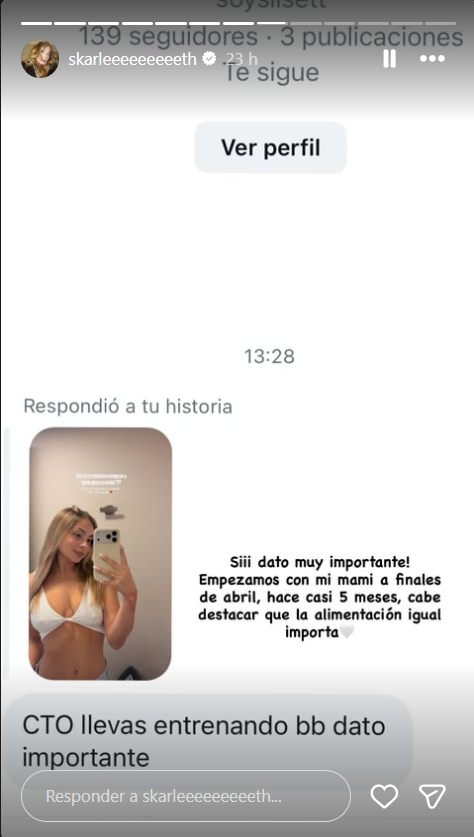
Task: Open the story overflow menu
Action: click(x=432, y=59)
